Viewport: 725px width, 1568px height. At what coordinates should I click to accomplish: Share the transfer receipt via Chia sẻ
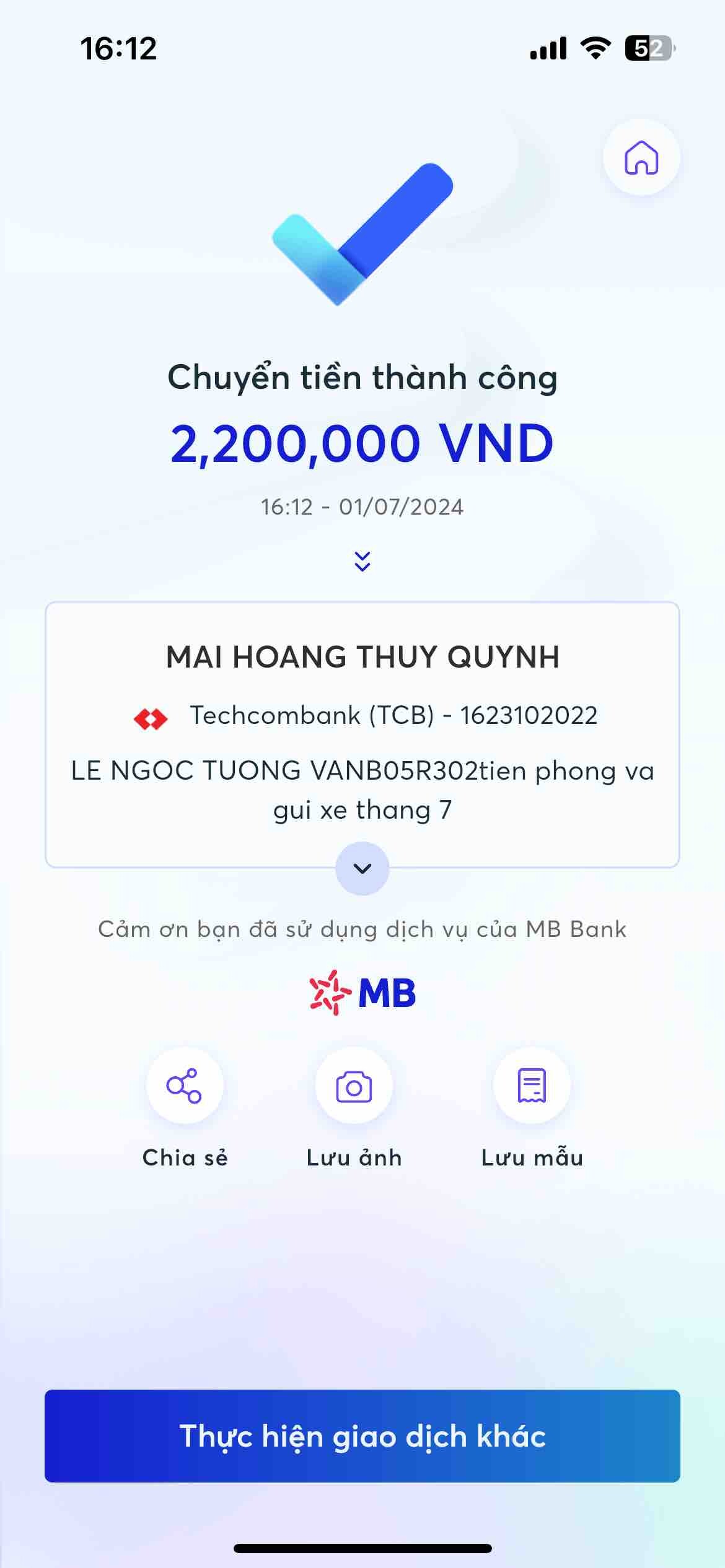point(185,1086)
